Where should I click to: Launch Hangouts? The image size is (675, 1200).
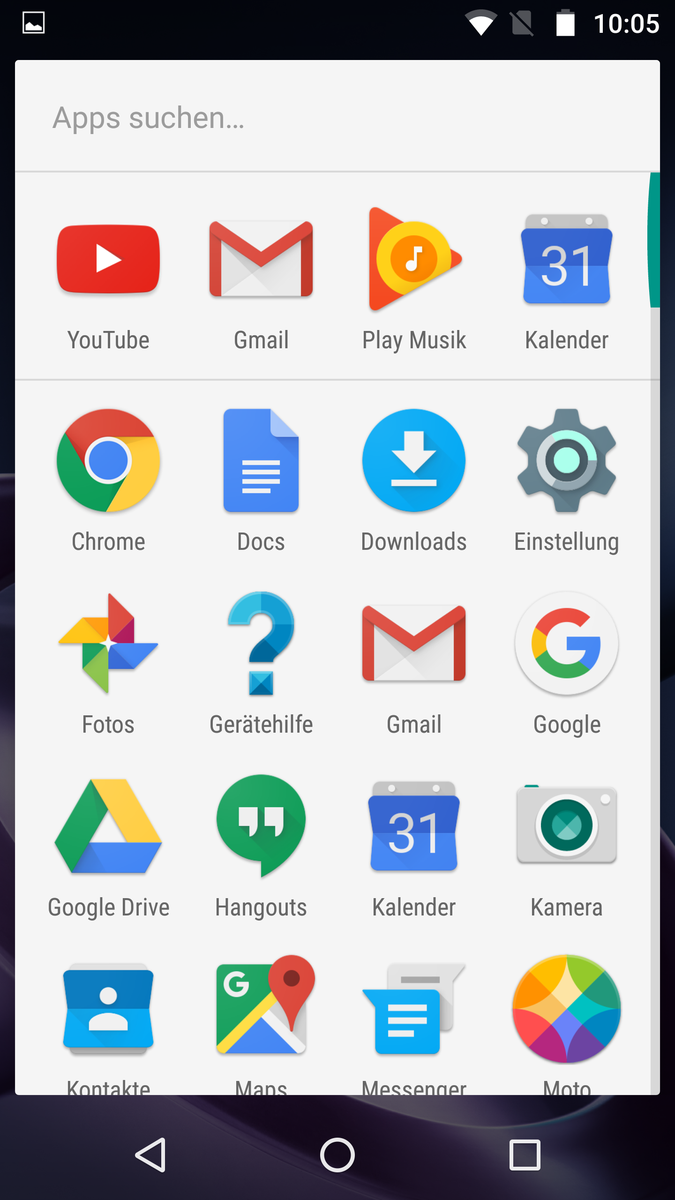pos(261,827)
